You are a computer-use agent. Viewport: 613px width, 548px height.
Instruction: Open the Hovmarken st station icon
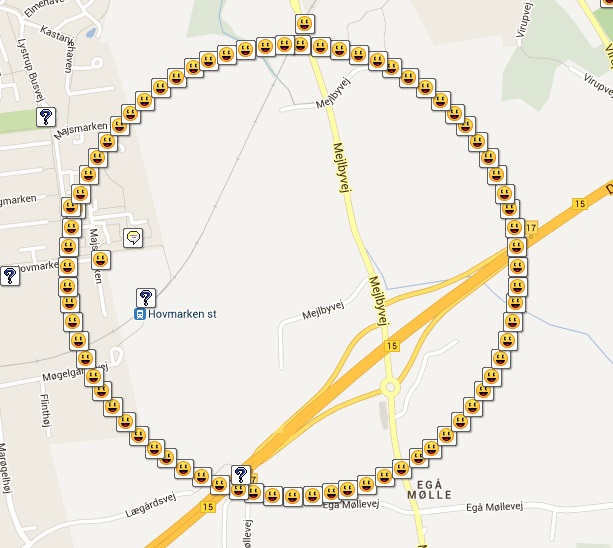(x=140, y=314)
